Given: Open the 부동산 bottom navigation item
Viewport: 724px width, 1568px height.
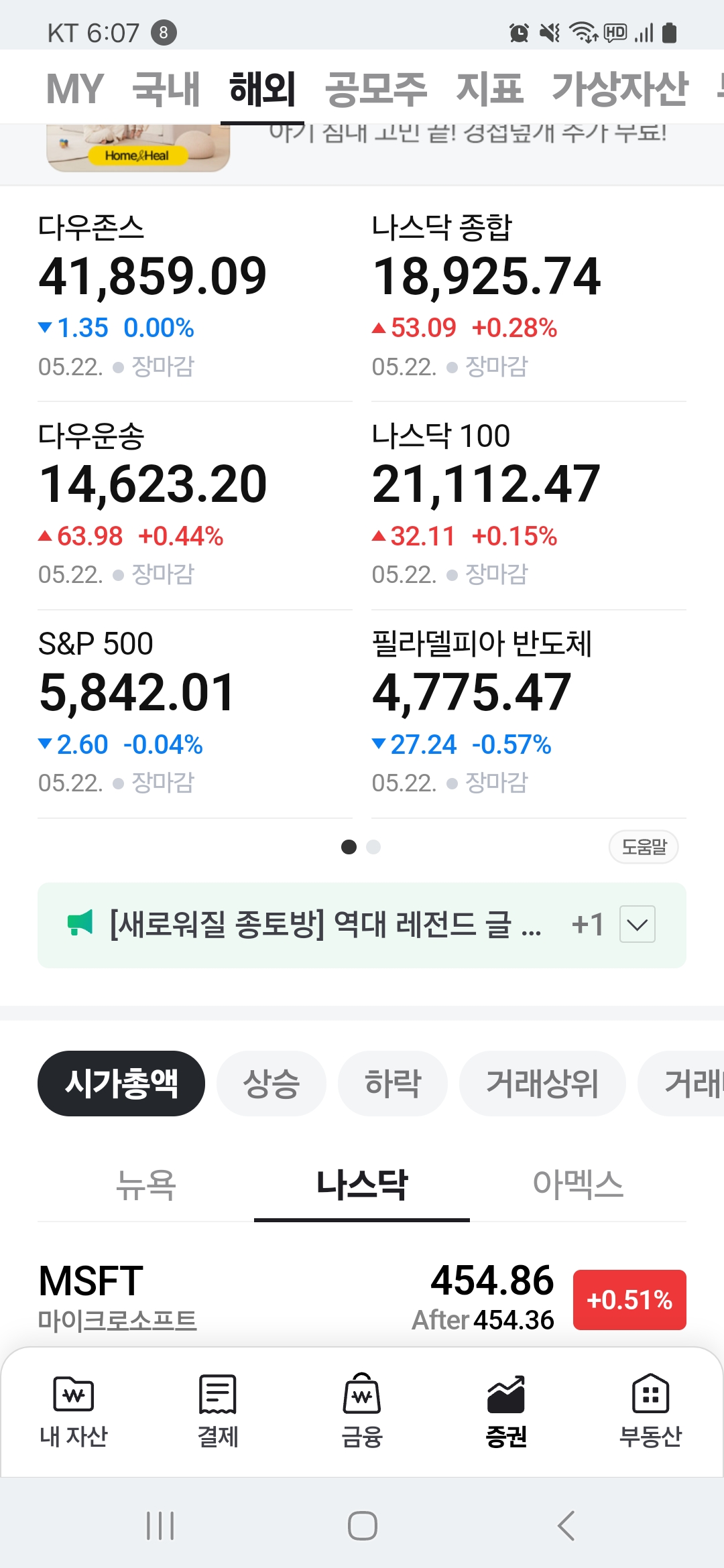Looking at the screenshot, I should pos(650,1411).
